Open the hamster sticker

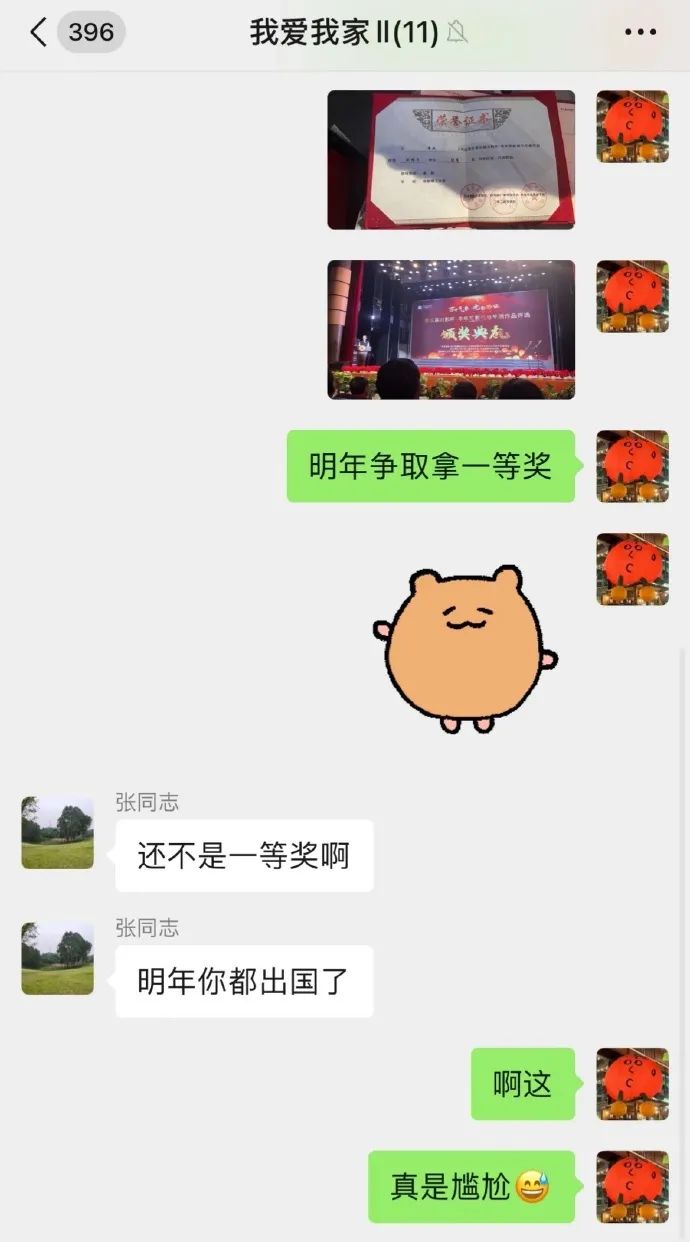(465, 650)
